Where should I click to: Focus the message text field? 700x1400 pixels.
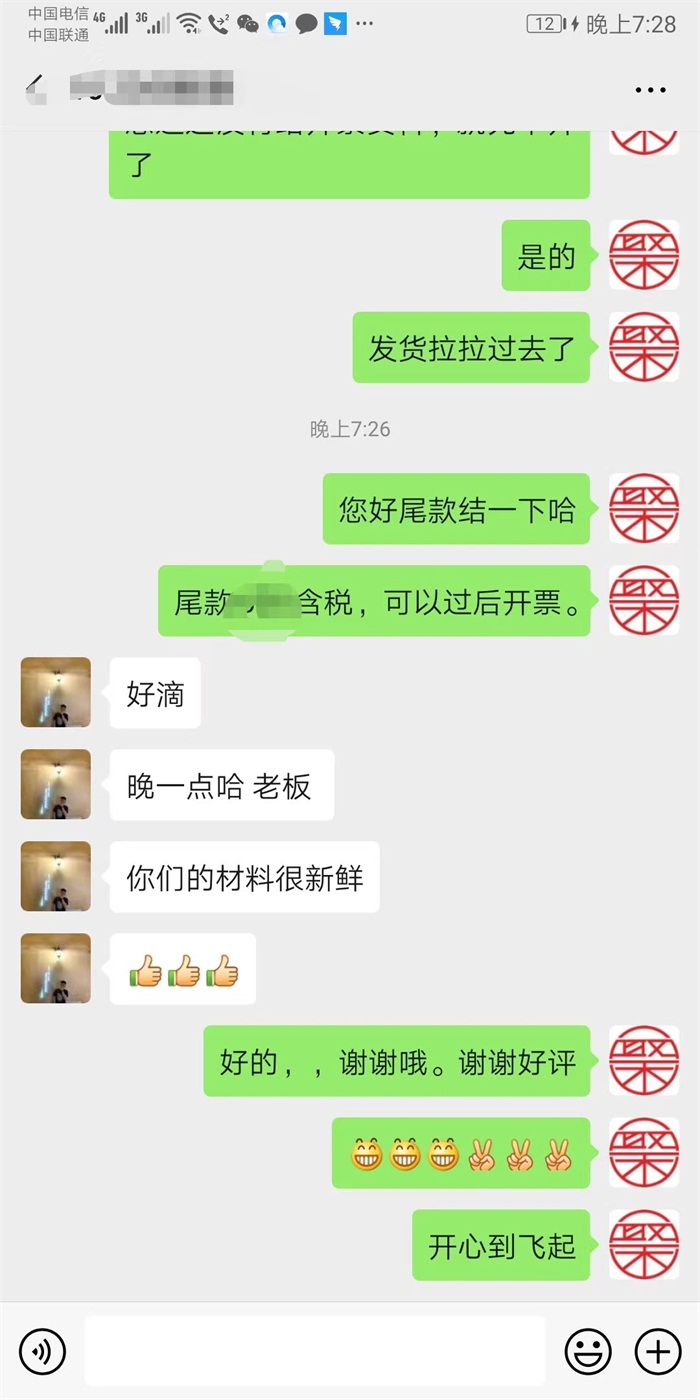(x=314, y=1352)
